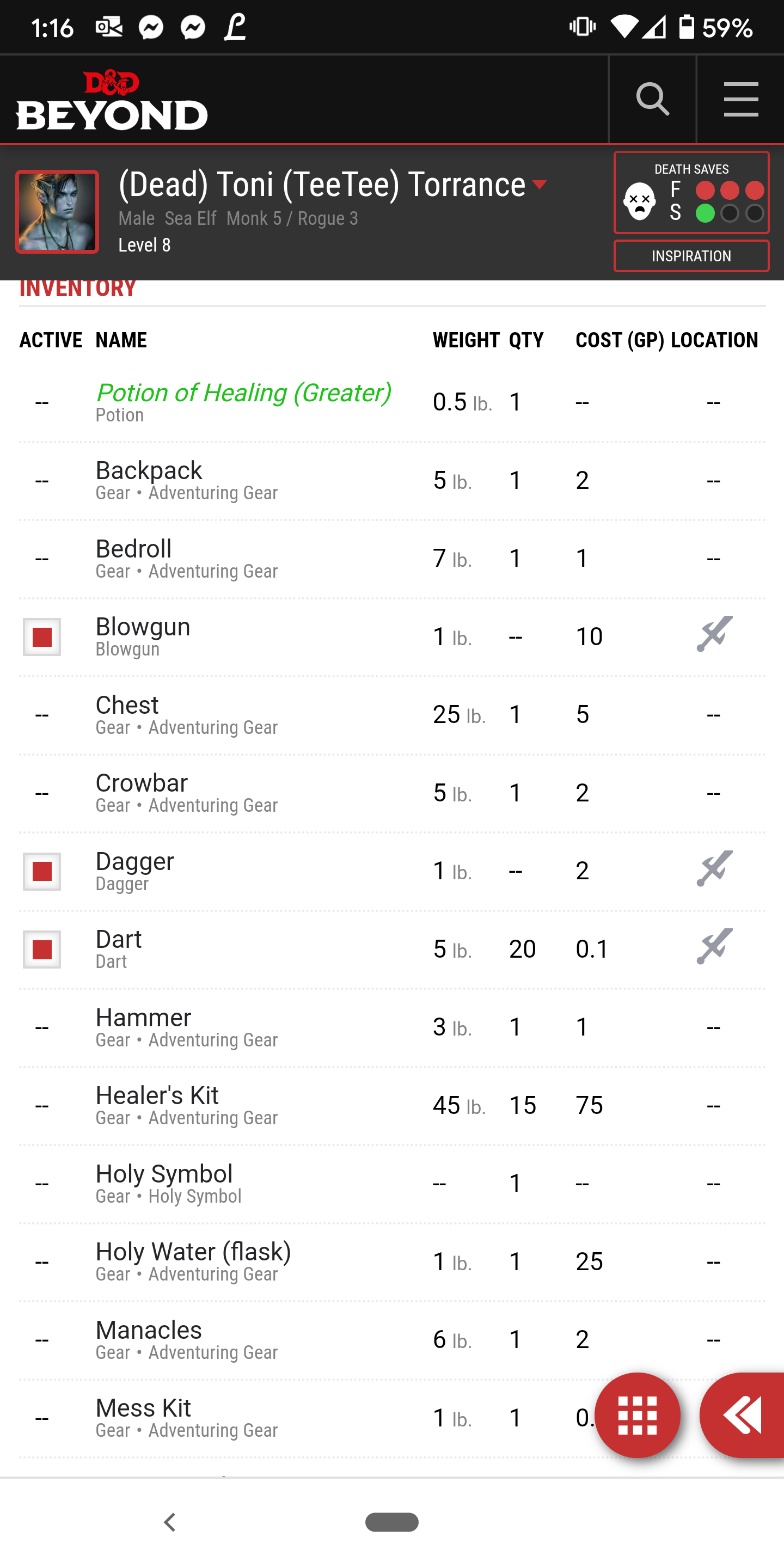This screenshot has width=784, height=1568.
Task: Uncheck the Blowgun active checkbox
Action: point(42,636)
